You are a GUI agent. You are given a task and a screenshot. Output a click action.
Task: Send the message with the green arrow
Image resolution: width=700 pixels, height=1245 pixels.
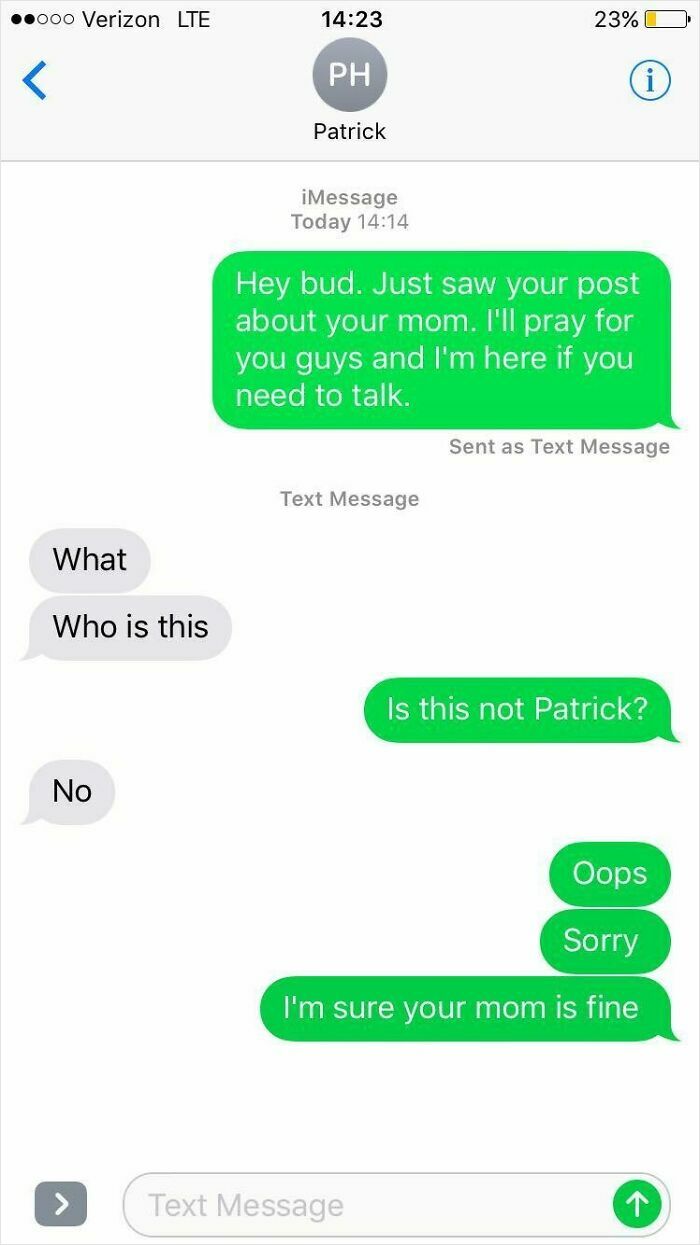637,1204
